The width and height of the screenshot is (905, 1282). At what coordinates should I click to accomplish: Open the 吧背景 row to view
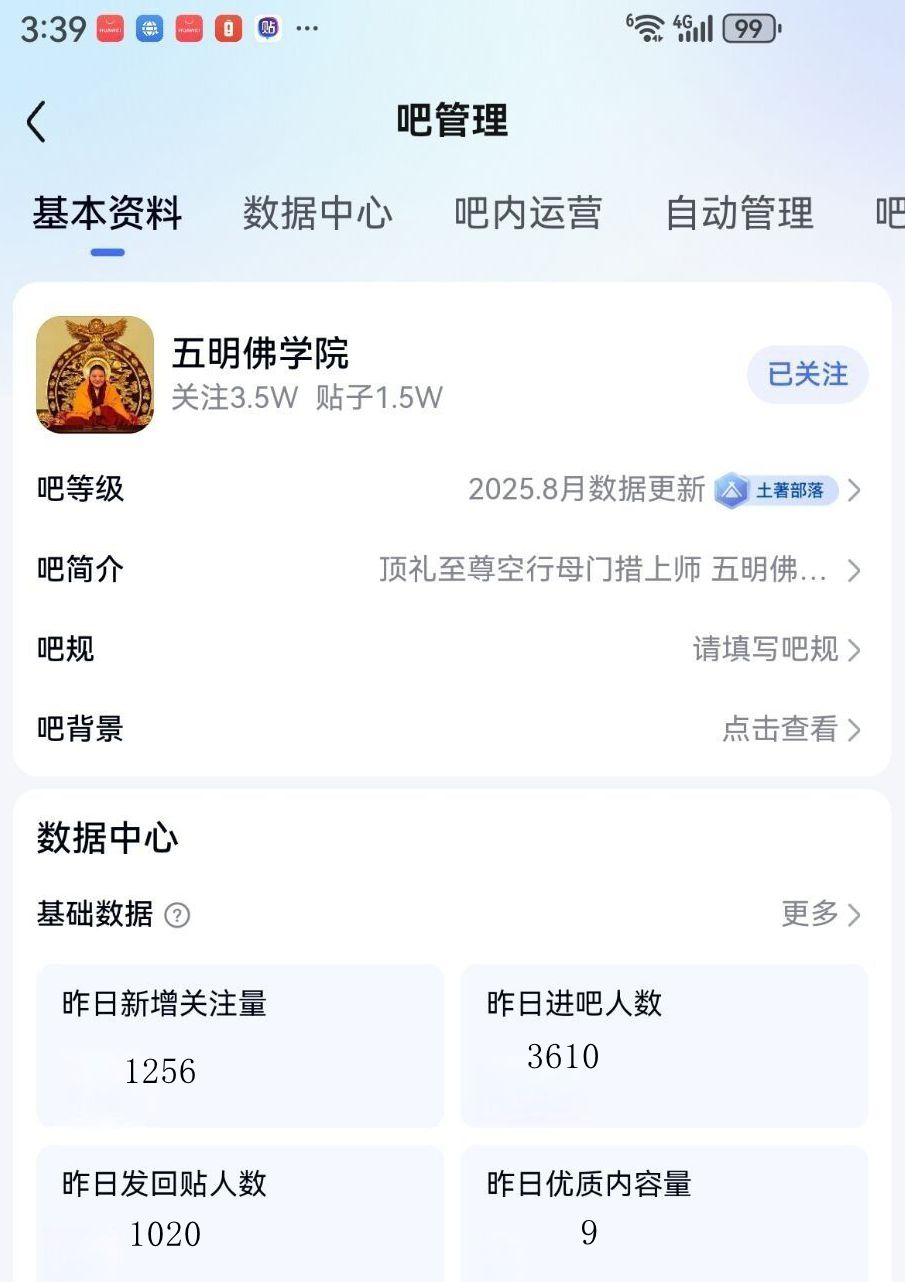click(450, 730)
